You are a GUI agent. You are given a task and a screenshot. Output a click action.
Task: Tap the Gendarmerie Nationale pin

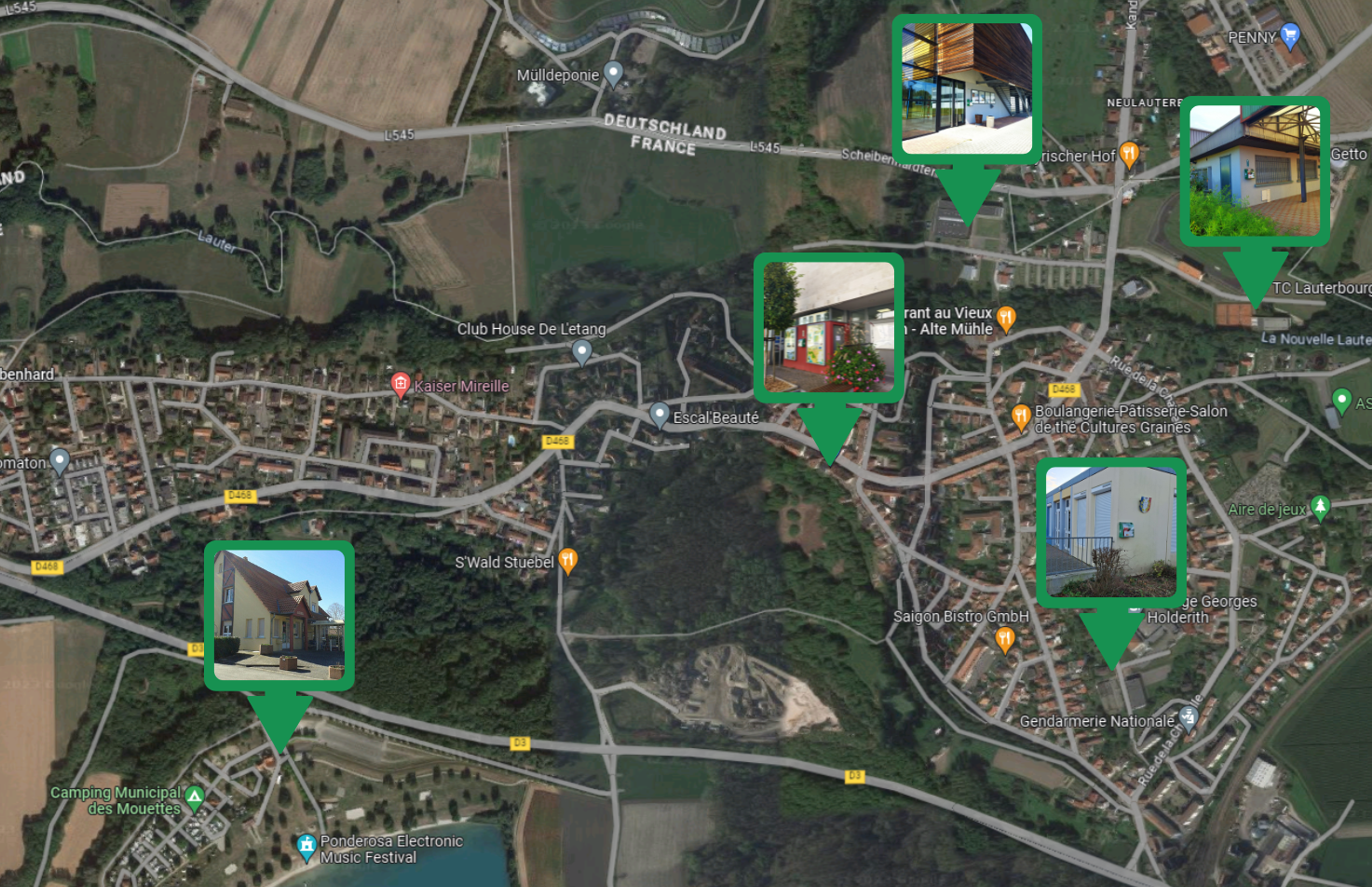pos(1188,717)
